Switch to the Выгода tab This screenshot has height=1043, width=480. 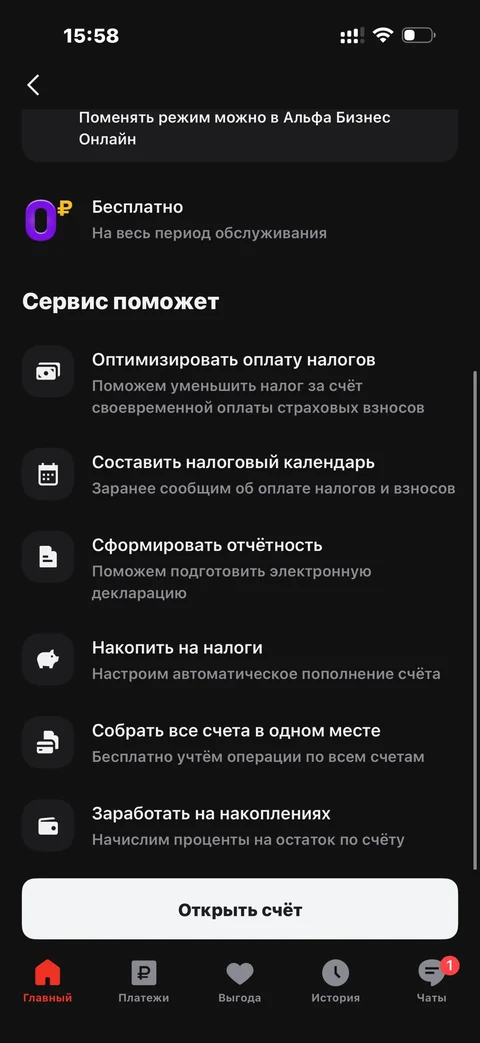click(240, 982)
